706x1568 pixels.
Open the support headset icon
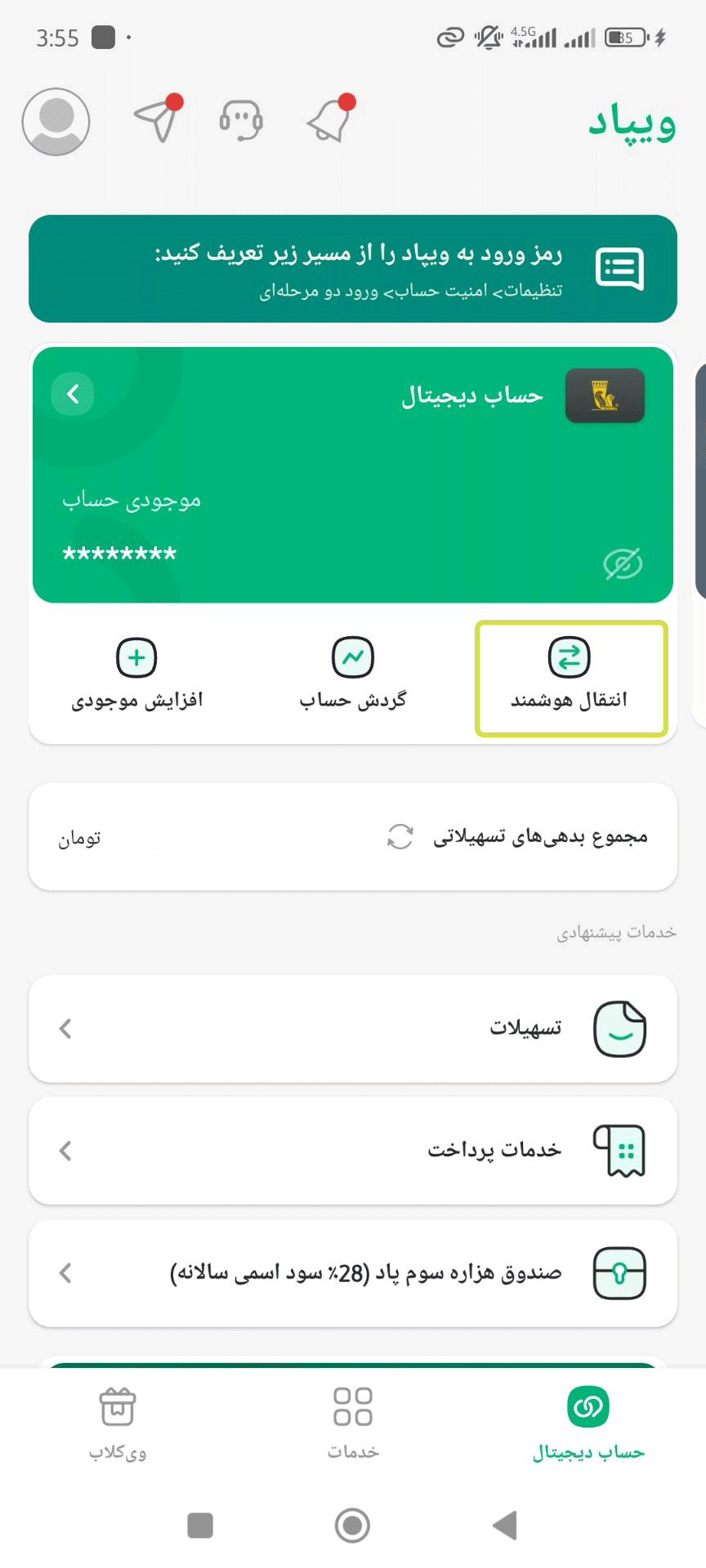(x=241, y=121)
